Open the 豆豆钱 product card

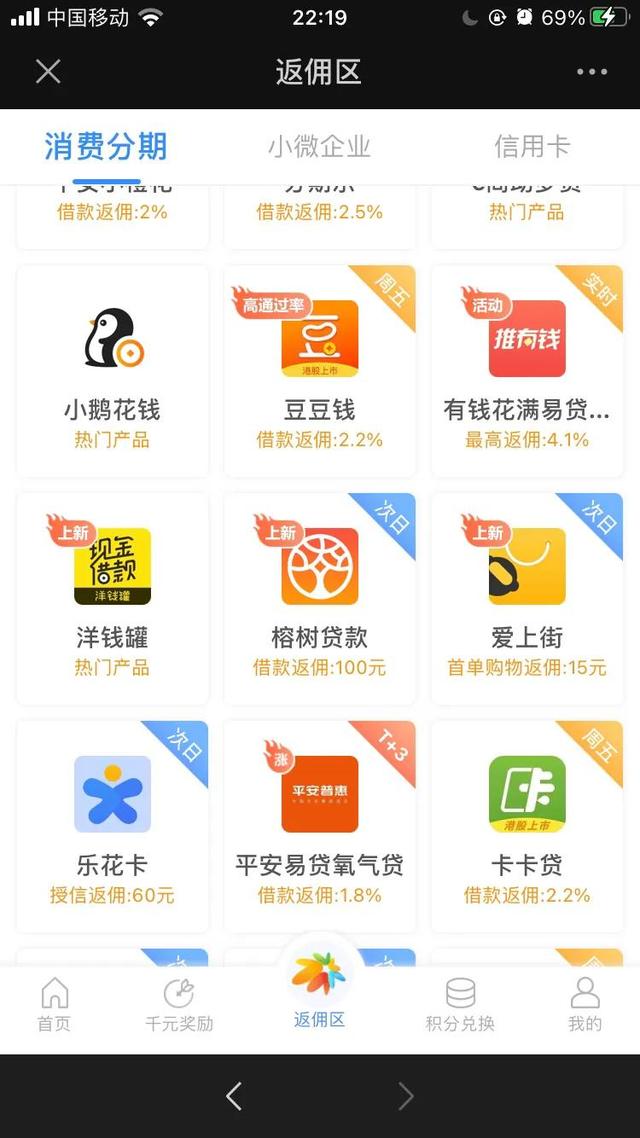point(320,371)
